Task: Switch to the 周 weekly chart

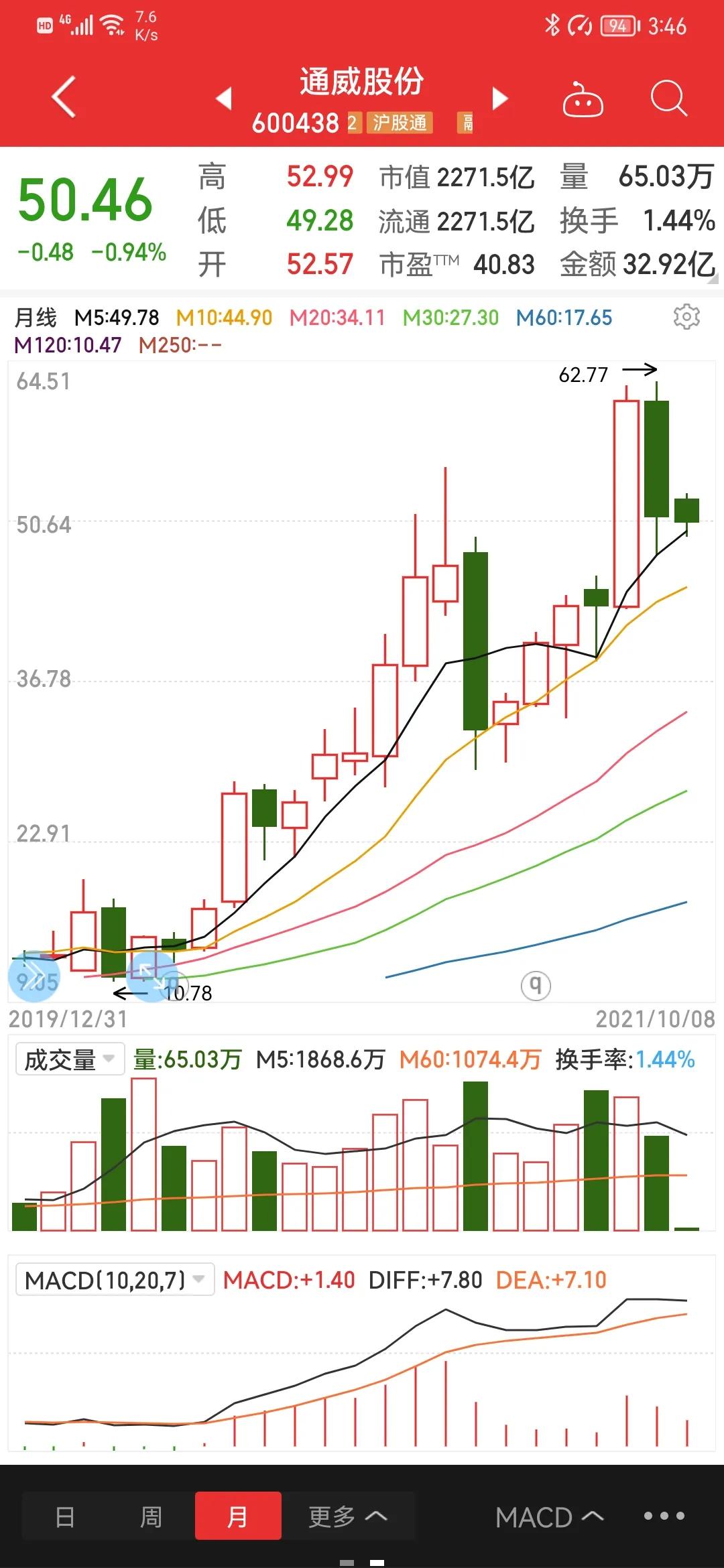Action: click(151, 1516)
